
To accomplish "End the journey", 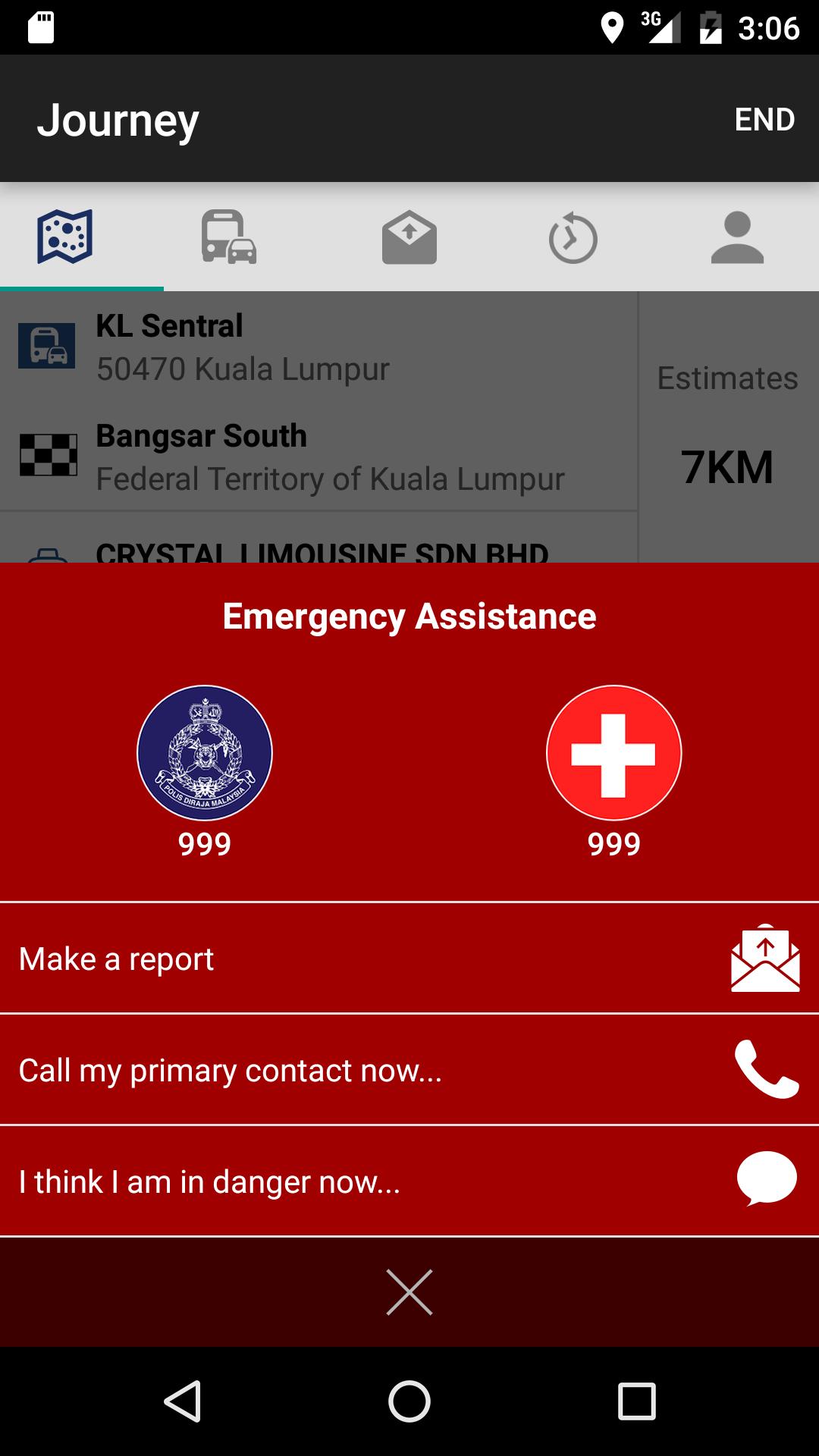I will (x=764, y=119).
